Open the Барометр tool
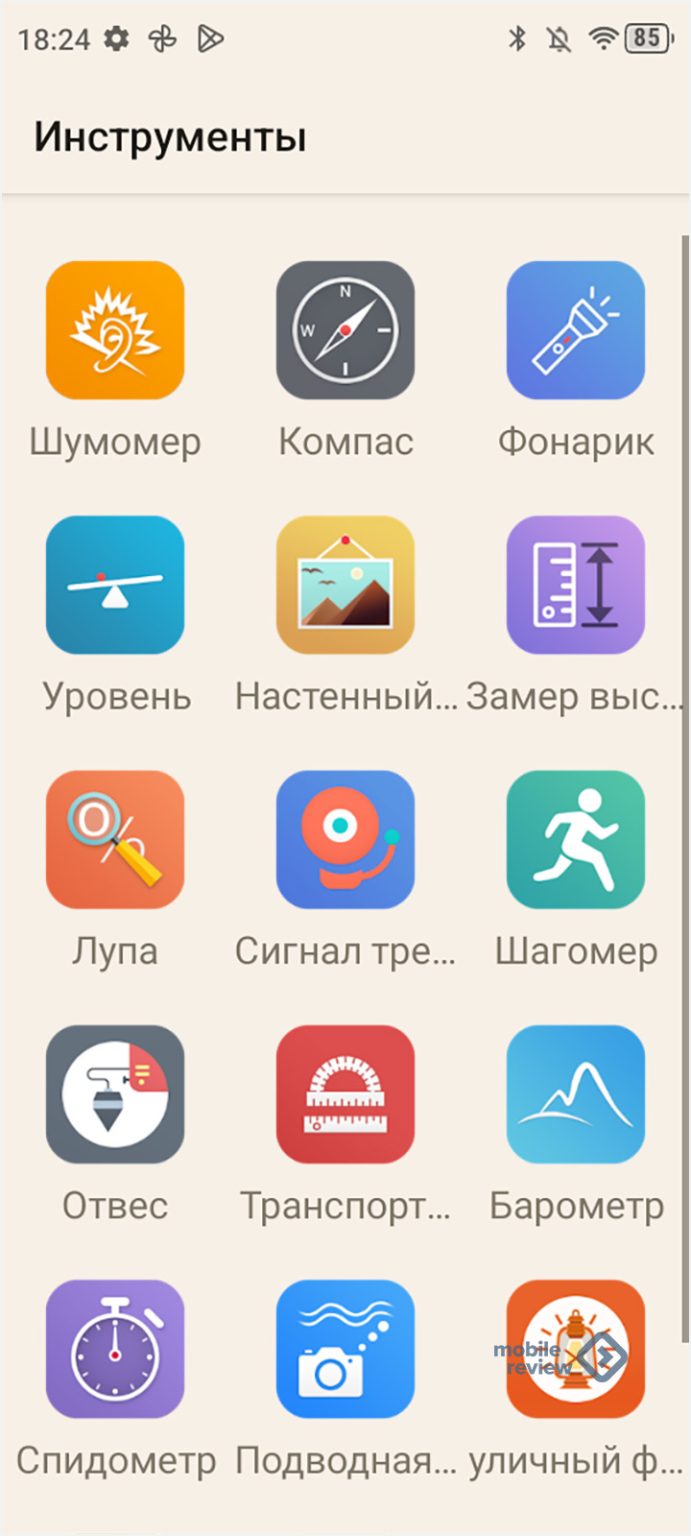The height and width of the screenshot is (1536, 691). [x=575, y=1094]
